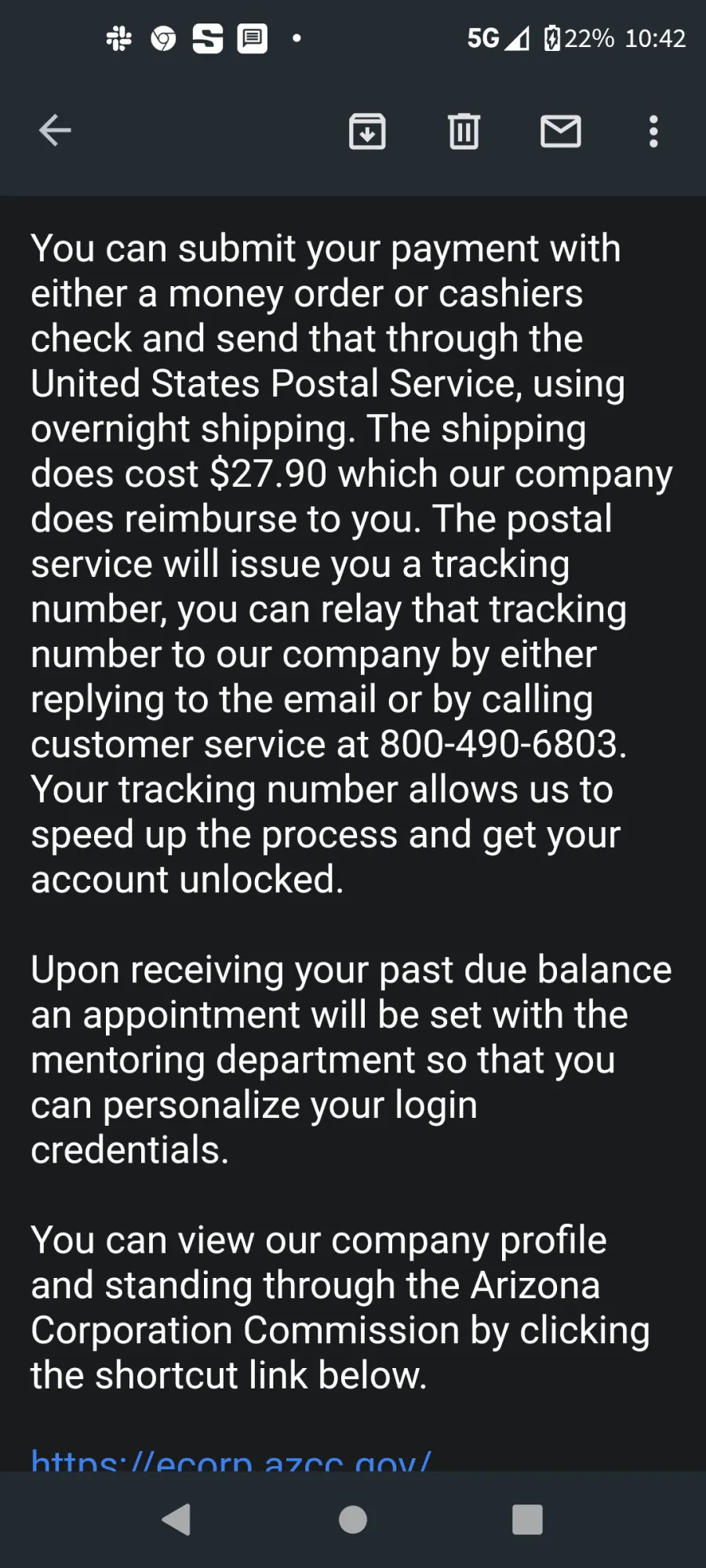Open the ecorp.azcc.gov link

point(231,1460)
